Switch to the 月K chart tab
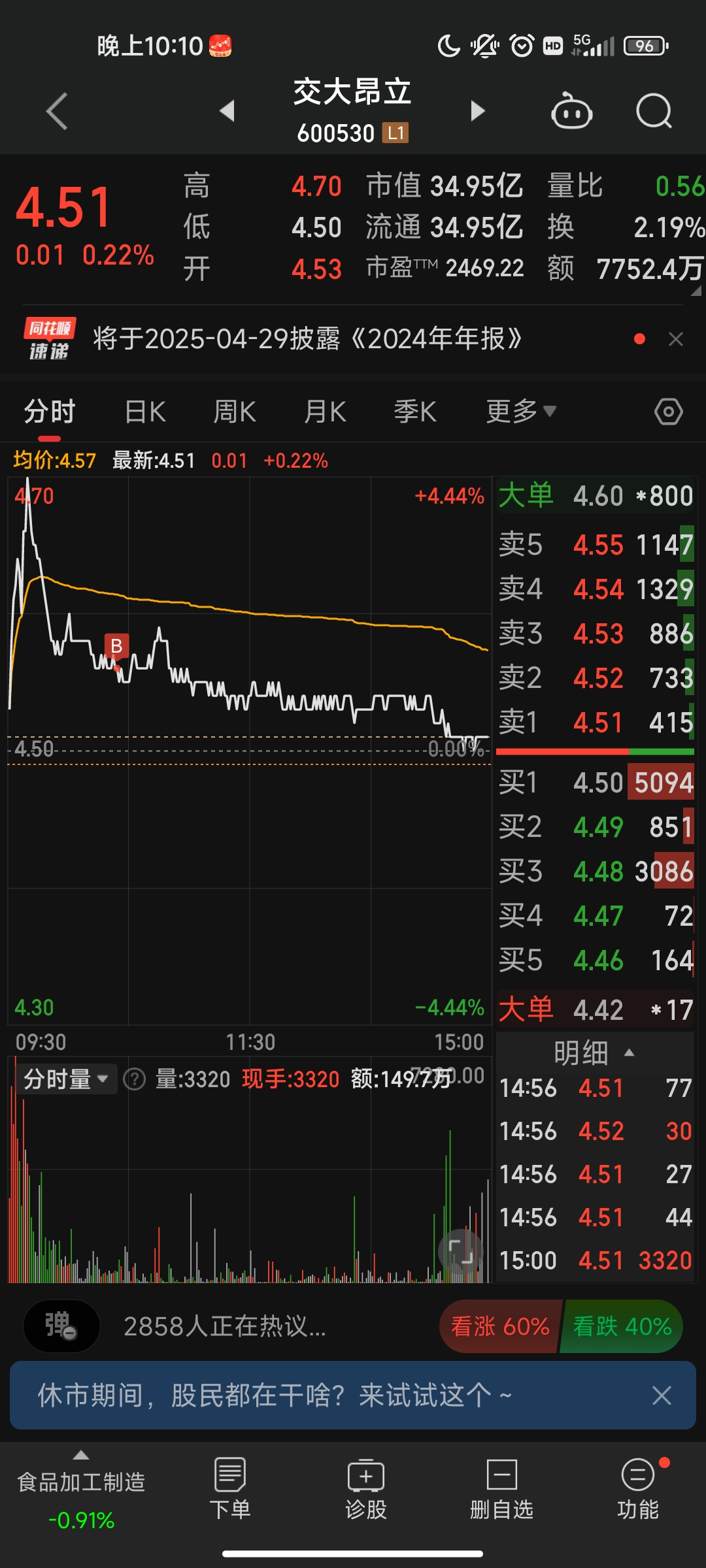Image resolution: width=706 pixels, height=1568 pixels. pyautogui.click(x=325, y=412)
